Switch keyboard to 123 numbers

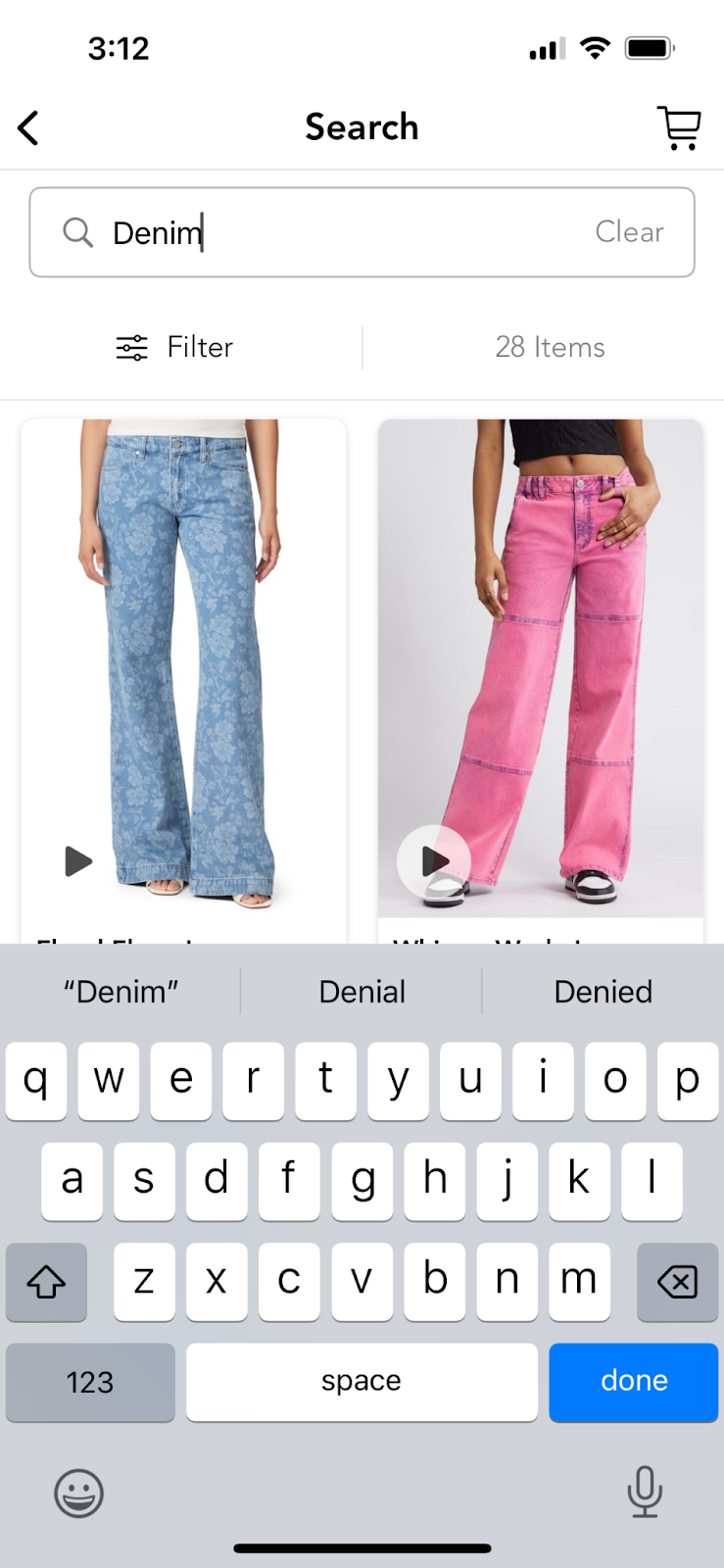(90, 1381)
